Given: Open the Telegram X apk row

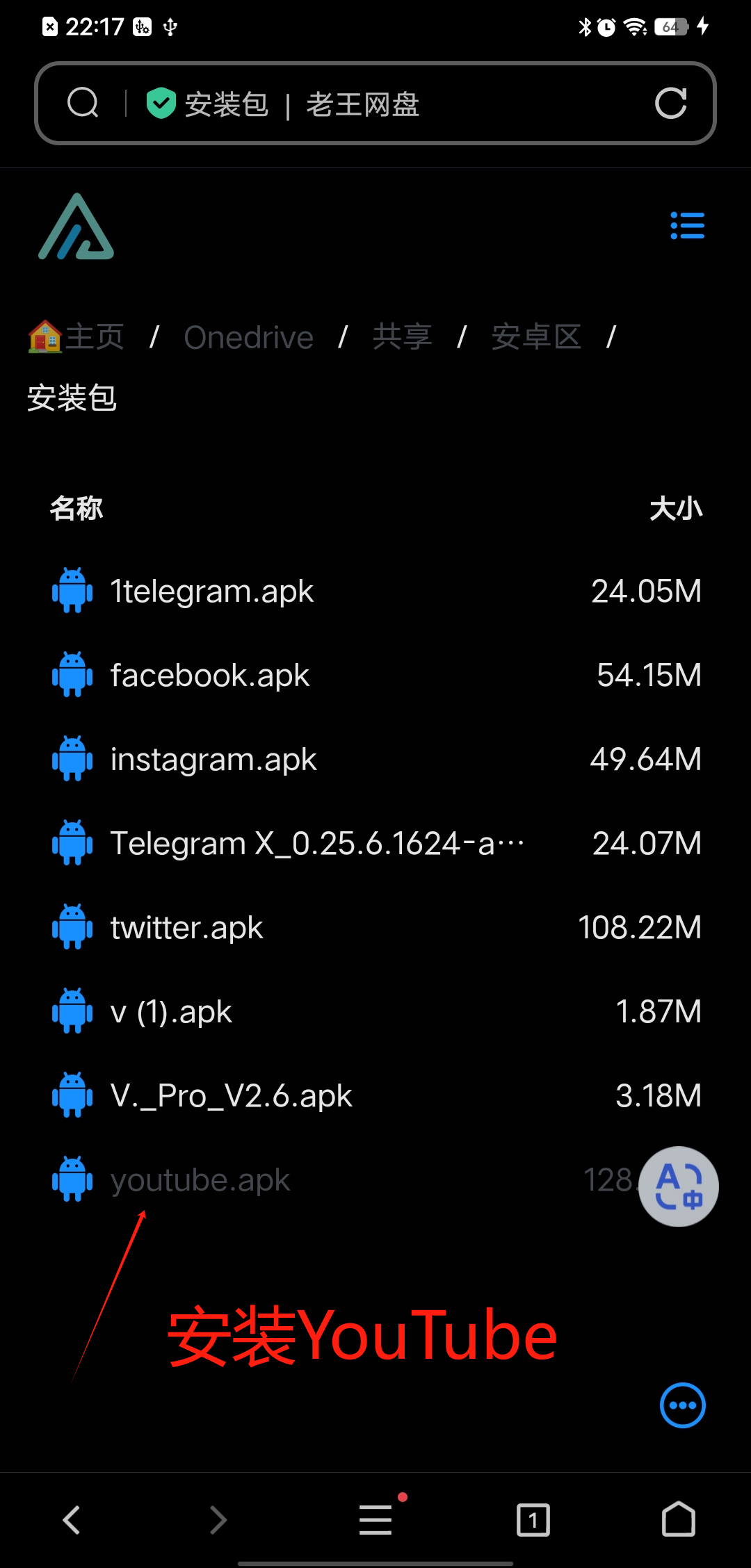Looking at the screenshot, I should (x=316, y=844).
